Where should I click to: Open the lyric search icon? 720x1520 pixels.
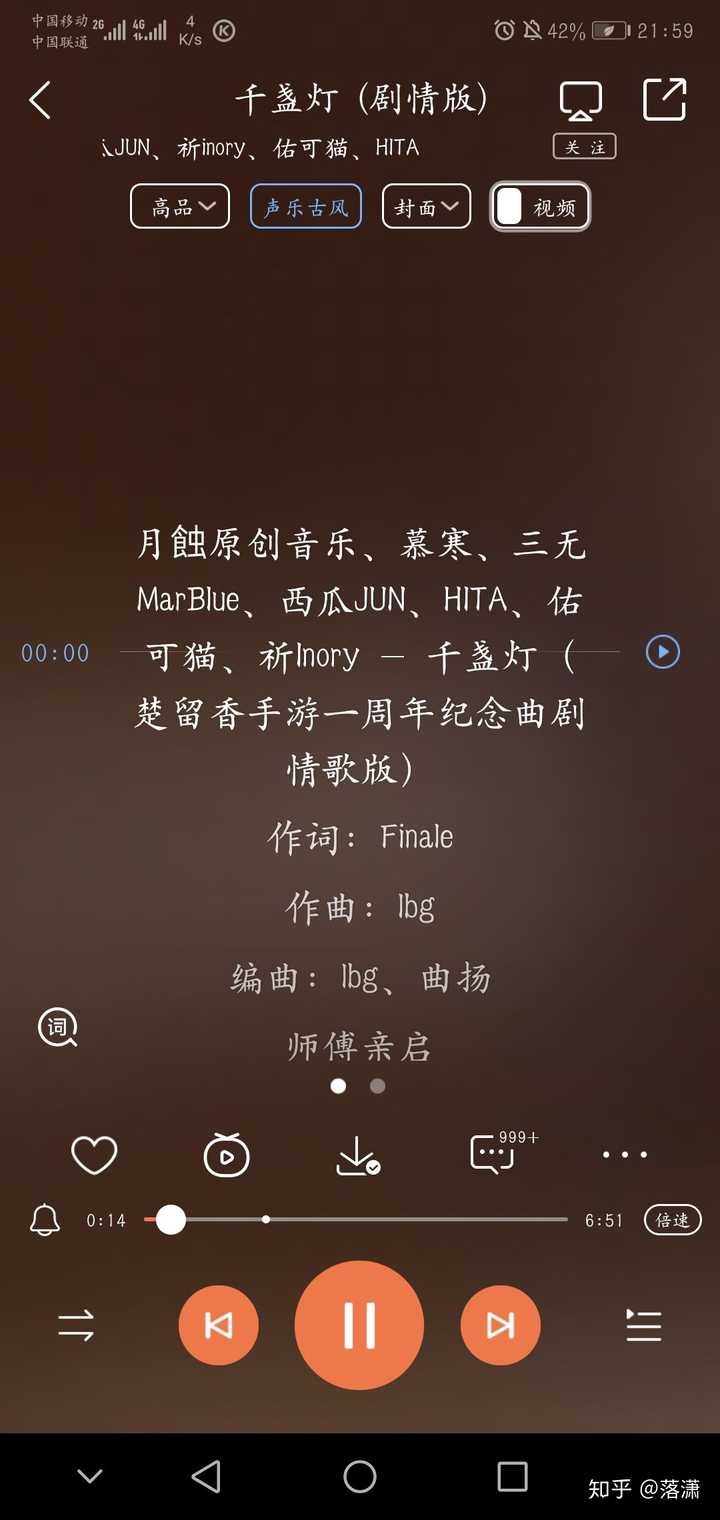[58, 1027]
